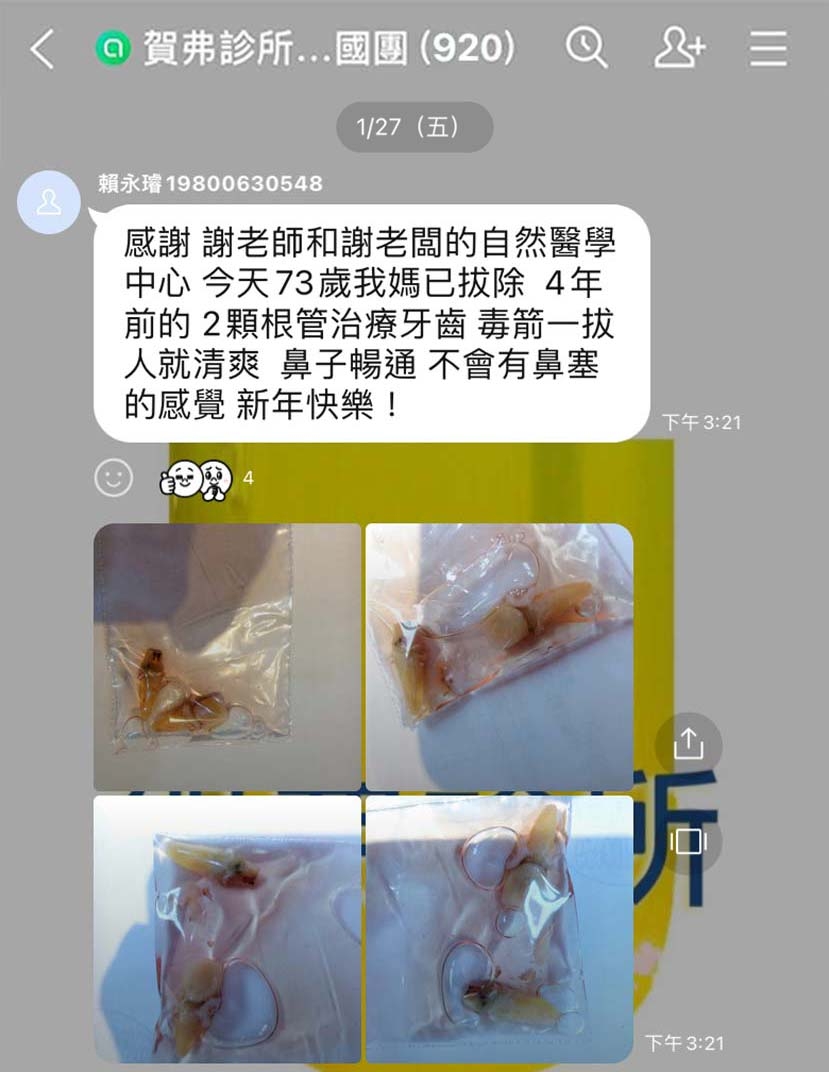View the reactions list with count 4
This screenshot has height=1072, width=829.
pyautogui.click(x=204, y=479)
